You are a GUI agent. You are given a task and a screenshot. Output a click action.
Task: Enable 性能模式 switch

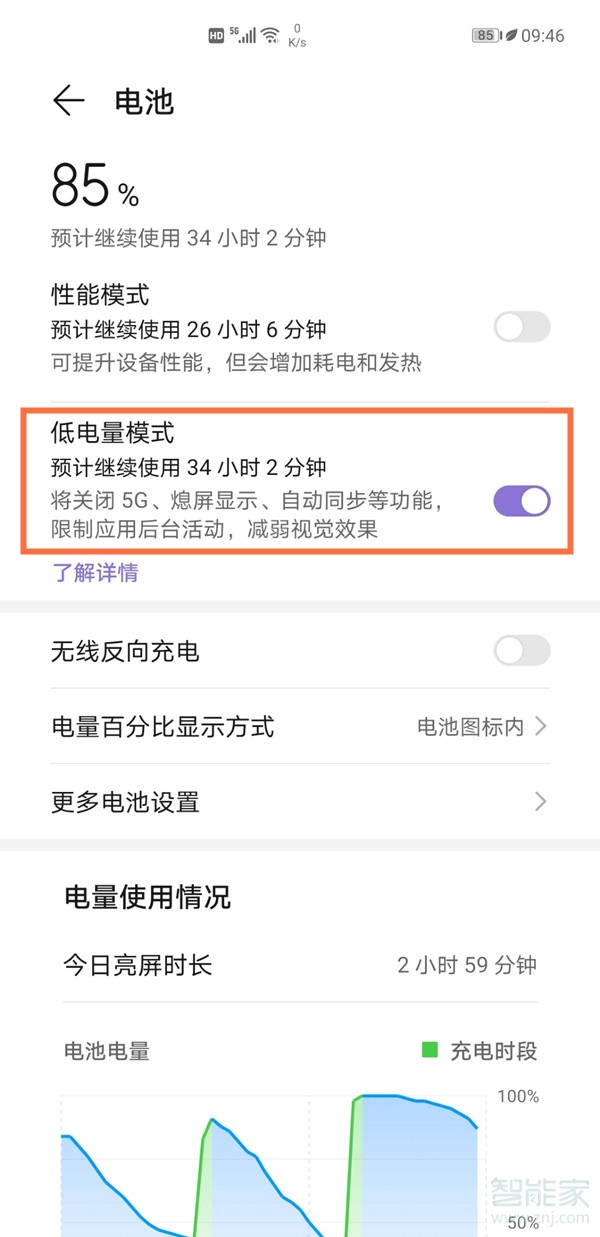(521, 327)
